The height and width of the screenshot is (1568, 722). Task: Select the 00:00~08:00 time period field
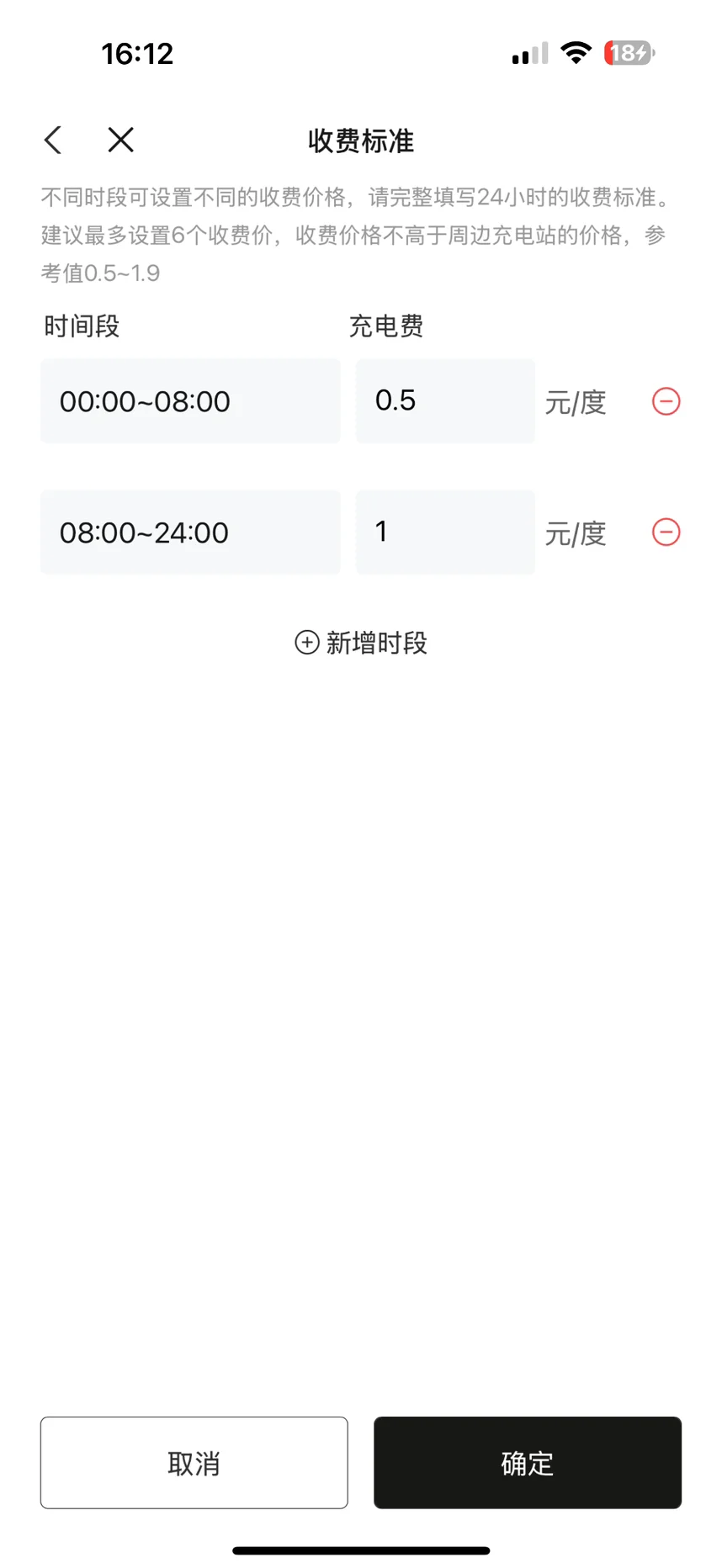pos(190,401)
